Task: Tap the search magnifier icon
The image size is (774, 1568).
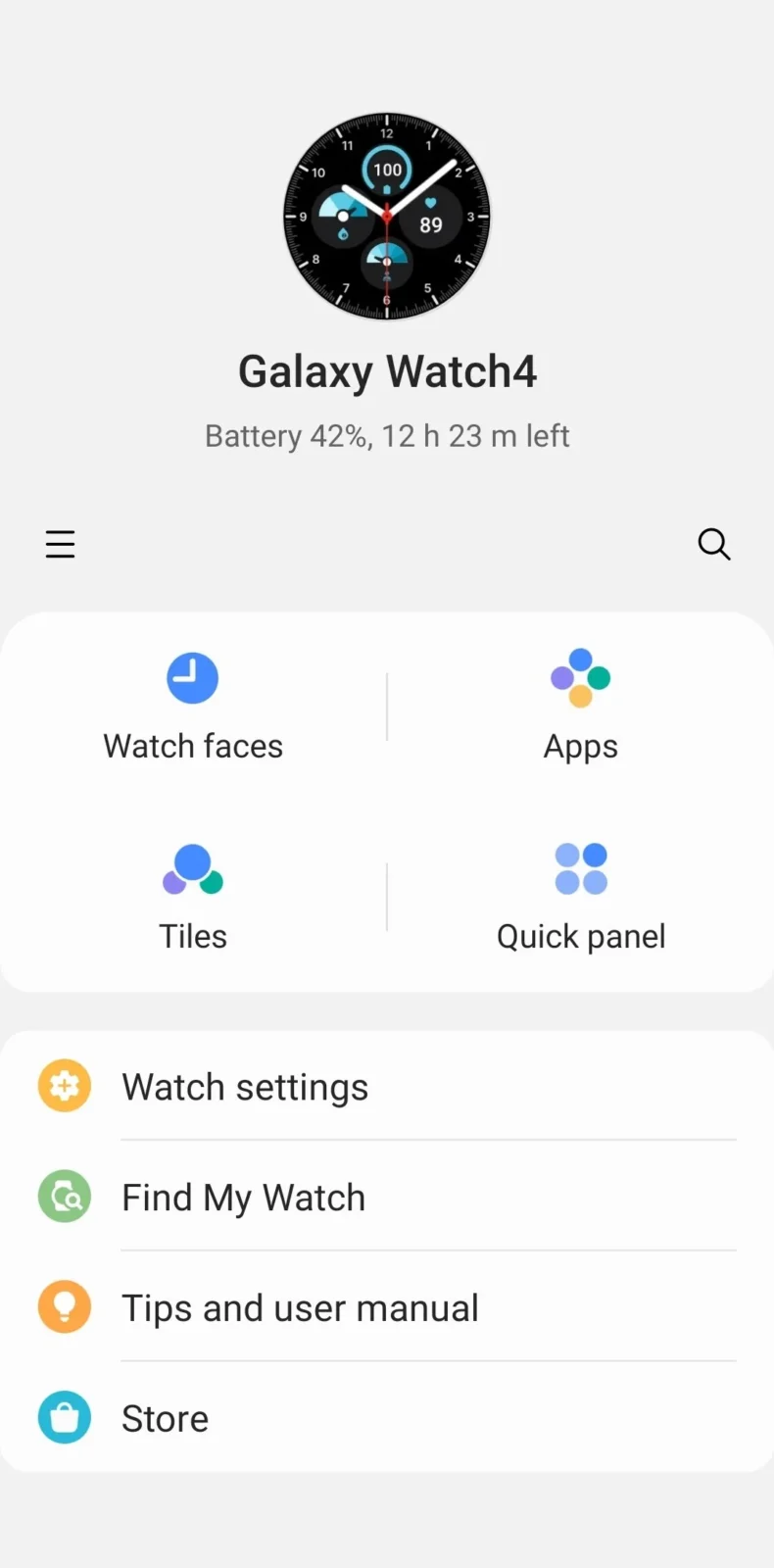Action: pyautogui.click(x=714, y=544)
